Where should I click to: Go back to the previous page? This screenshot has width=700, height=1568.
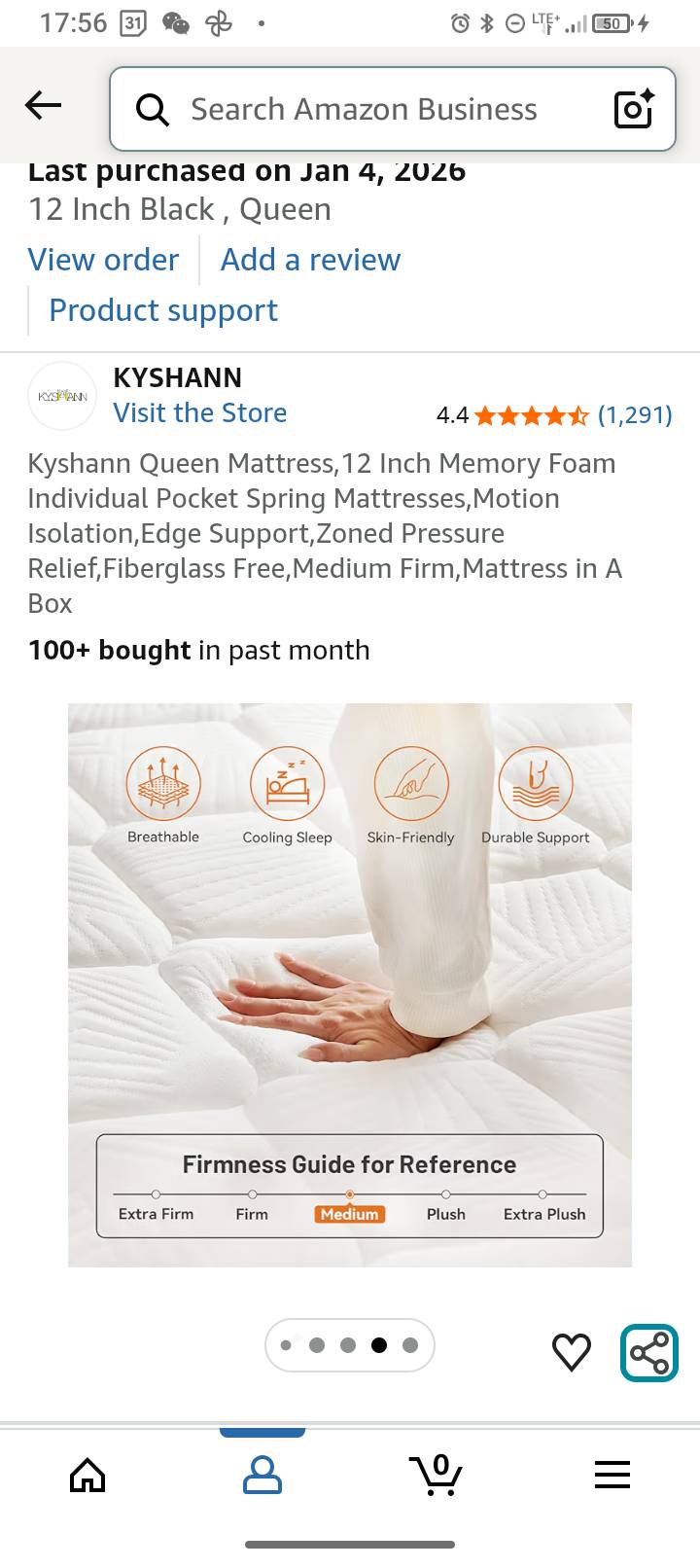44,106
